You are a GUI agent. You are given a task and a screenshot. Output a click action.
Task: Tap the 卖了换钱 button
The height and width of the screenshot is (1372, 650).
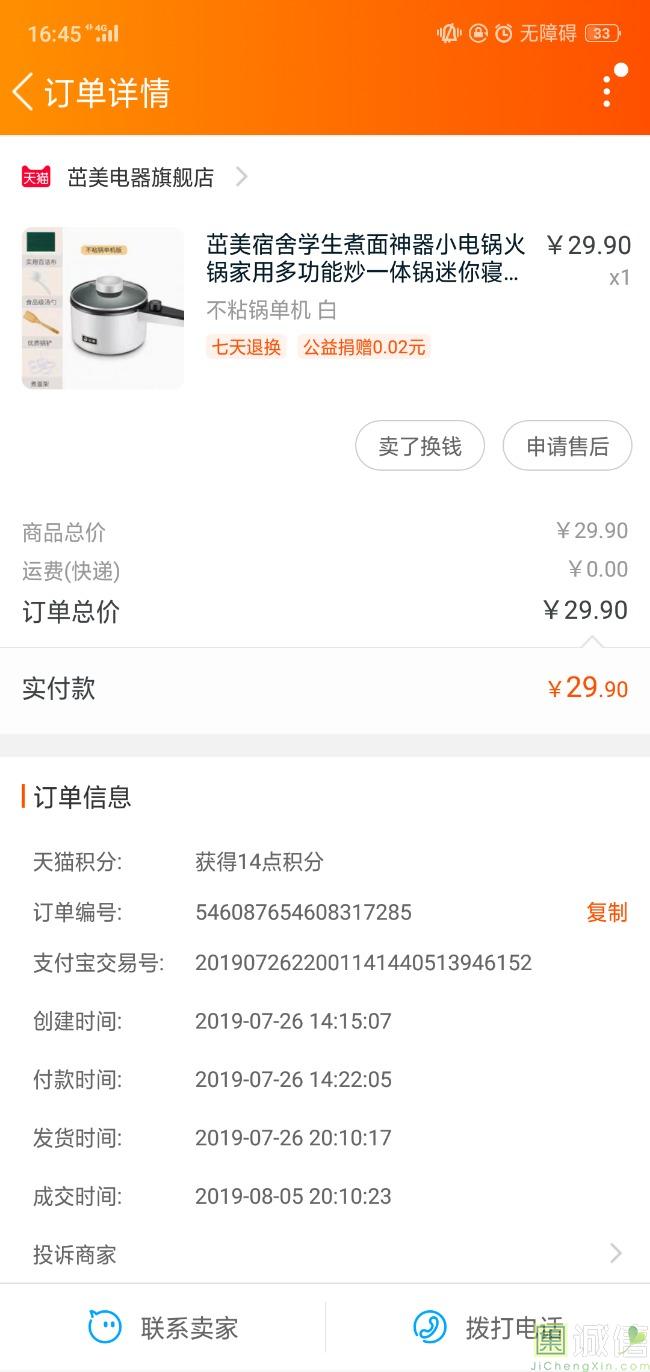pyautogui.click(x=420, y=446)
